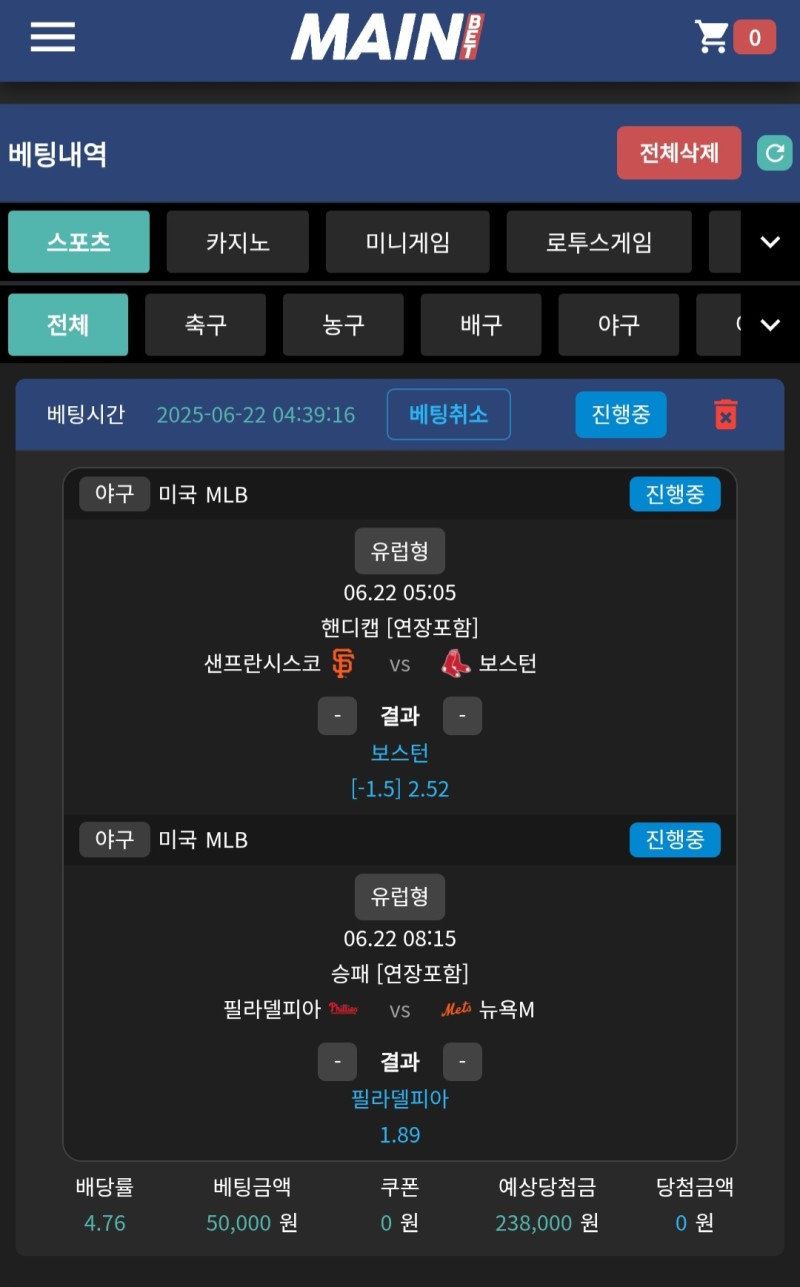This screenshot has height=1287, width=800.
Task: Filter bets by 농구
Action: point(343,325)
